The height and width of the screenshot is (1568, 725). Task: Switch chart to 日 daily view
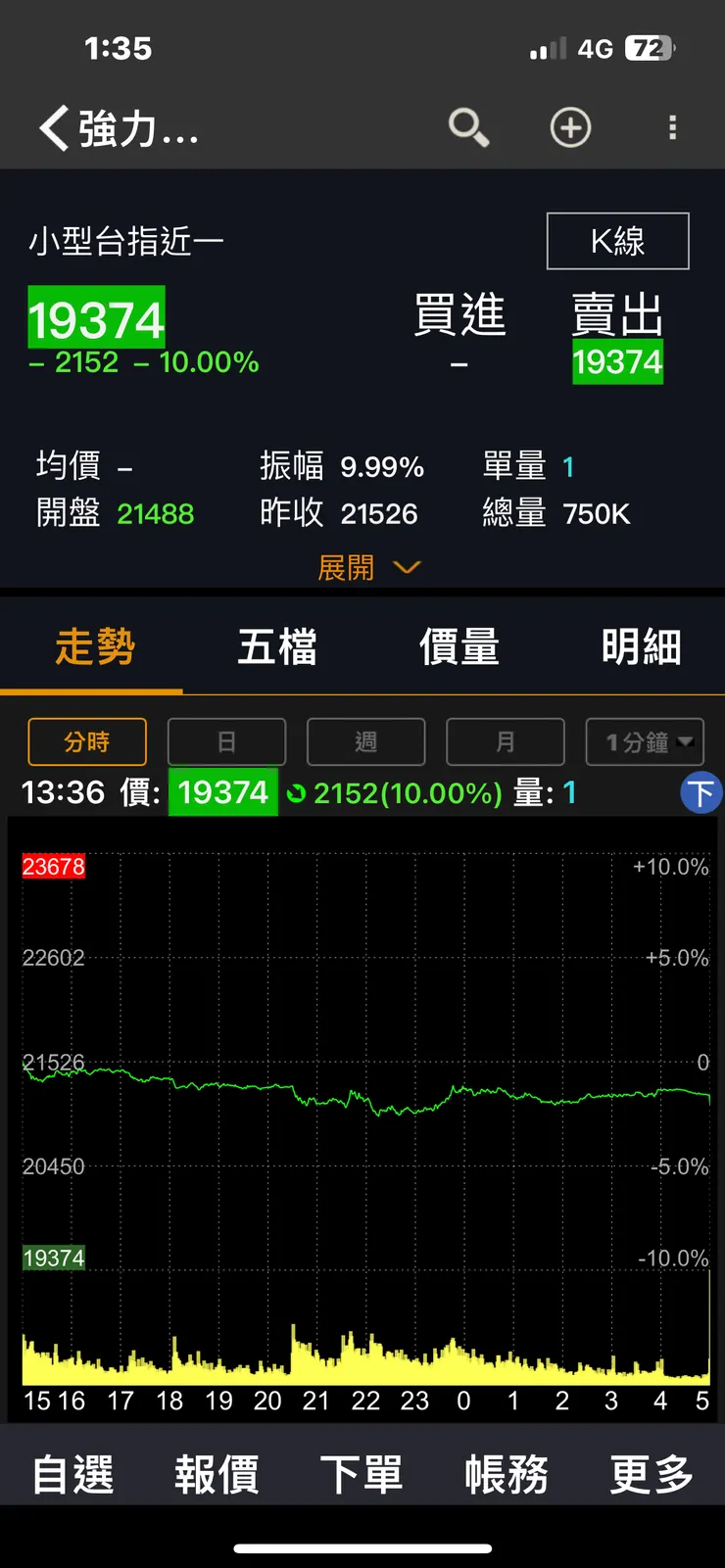pos(226,741)
